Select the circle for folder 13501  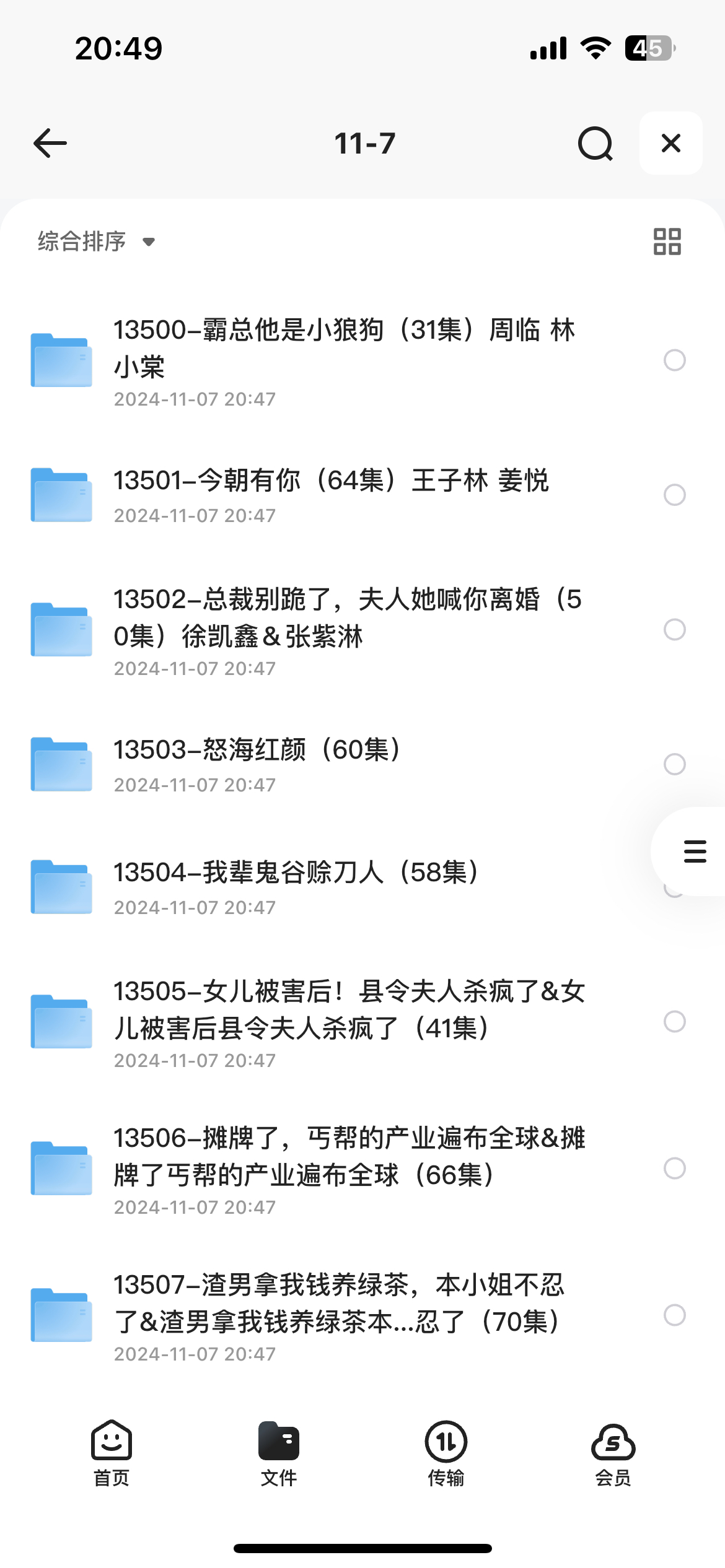pos(674,495)
